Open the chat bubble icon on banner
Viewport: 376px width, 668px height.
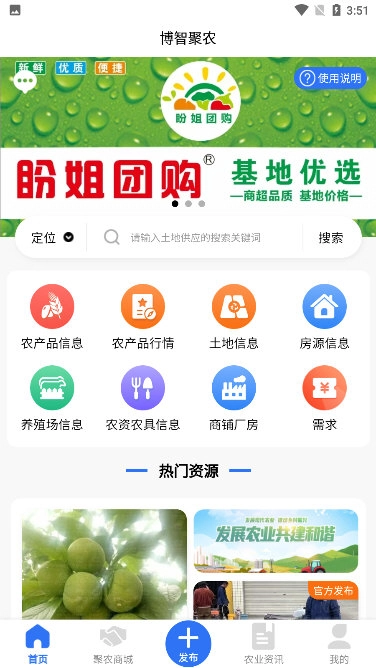point(25,82)
